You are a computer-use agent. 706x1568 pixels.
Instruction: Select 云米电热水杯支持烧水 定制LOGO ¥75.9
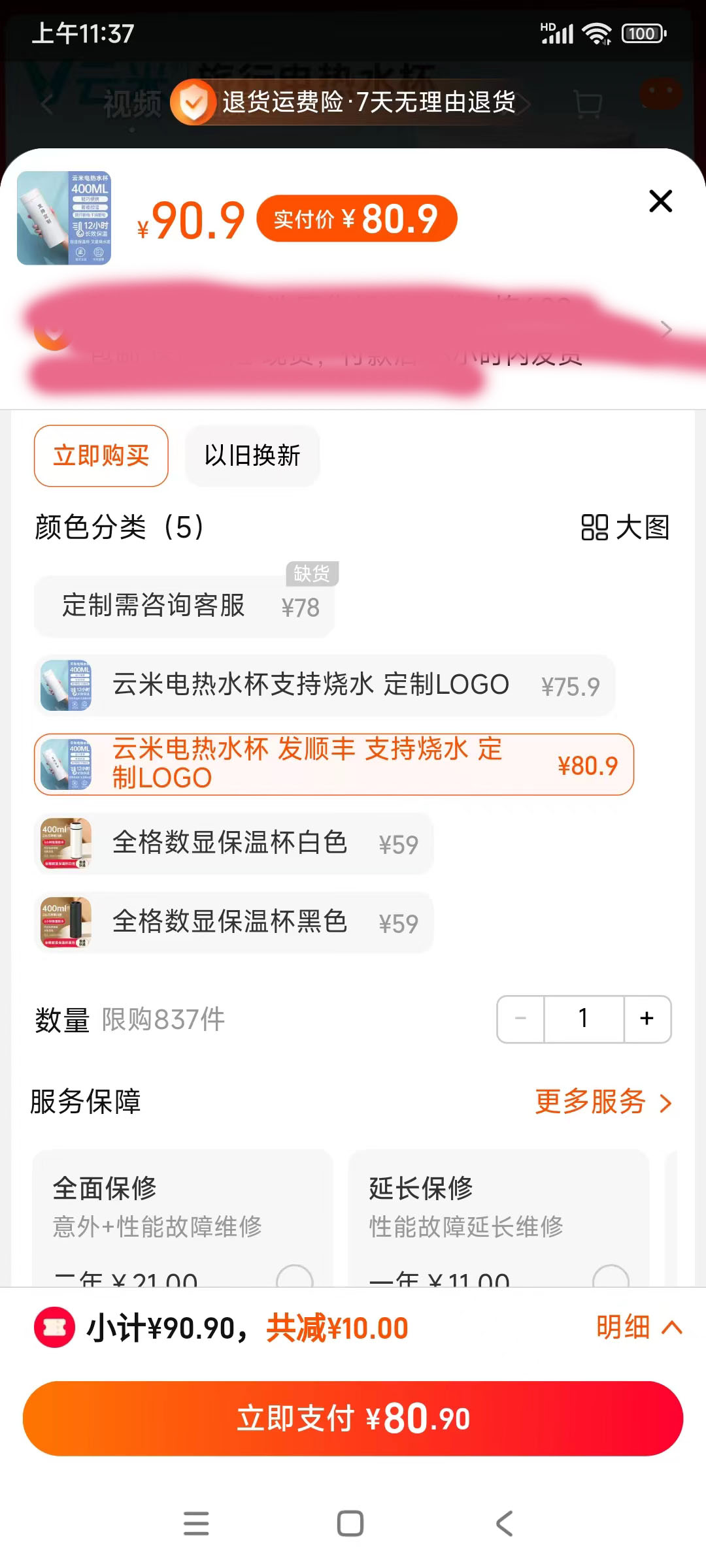(x=324, y=685)
